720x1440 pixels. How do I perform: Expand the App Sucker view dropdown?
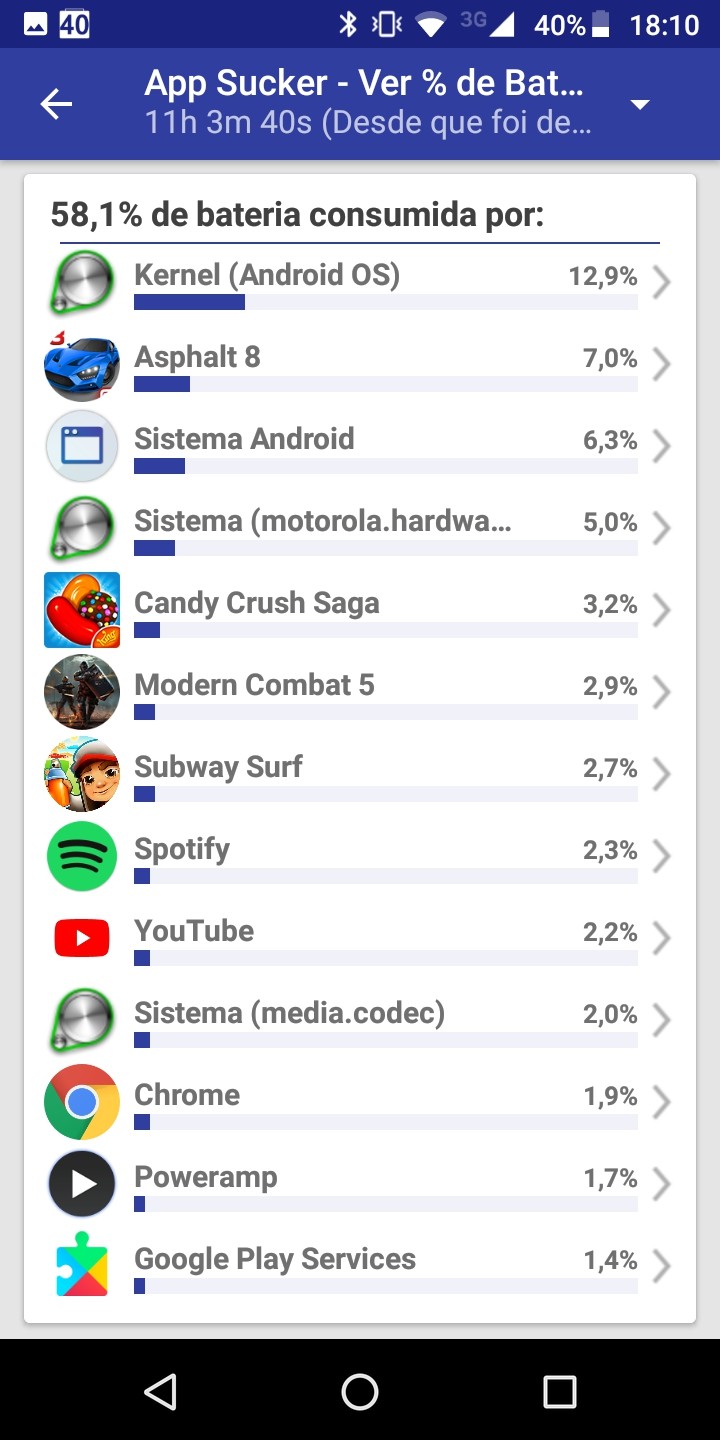coord(640,105)
